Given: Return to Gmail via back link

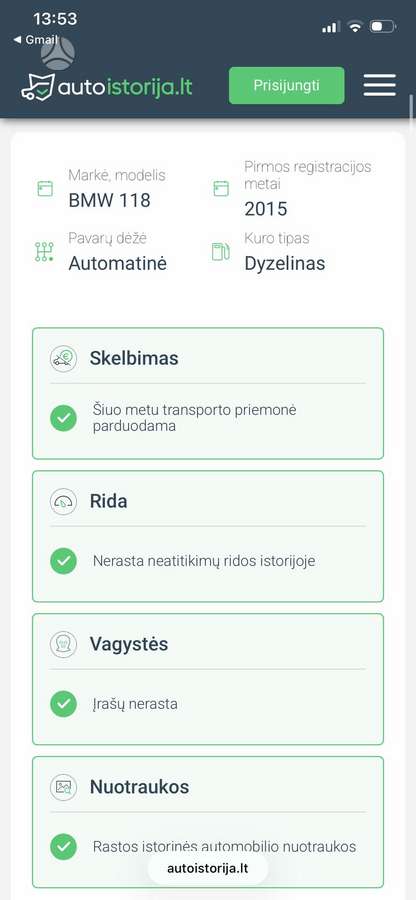Looking at the screenshot, I should pos(36,40).
